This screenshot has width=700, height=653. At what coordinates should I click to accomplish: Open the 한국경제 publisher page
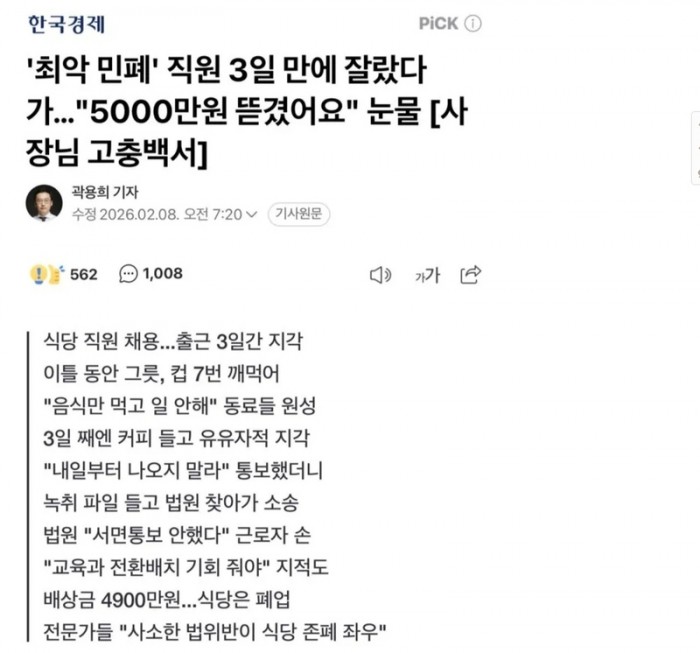[x=67, y=24]
